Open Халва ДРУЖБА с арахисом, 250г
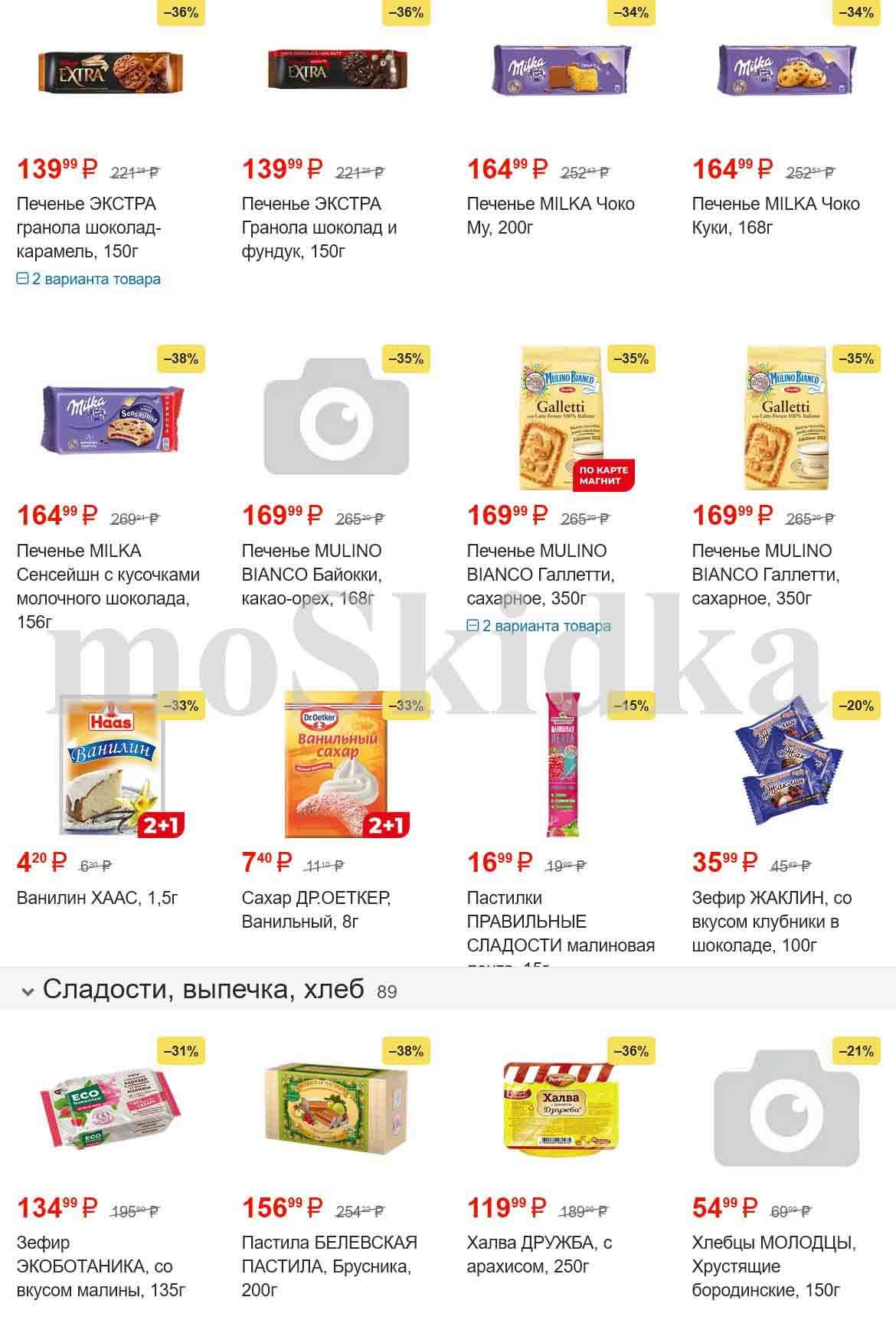The image size is (896, 1320). pyautogui.click(x=538, y=1254)
